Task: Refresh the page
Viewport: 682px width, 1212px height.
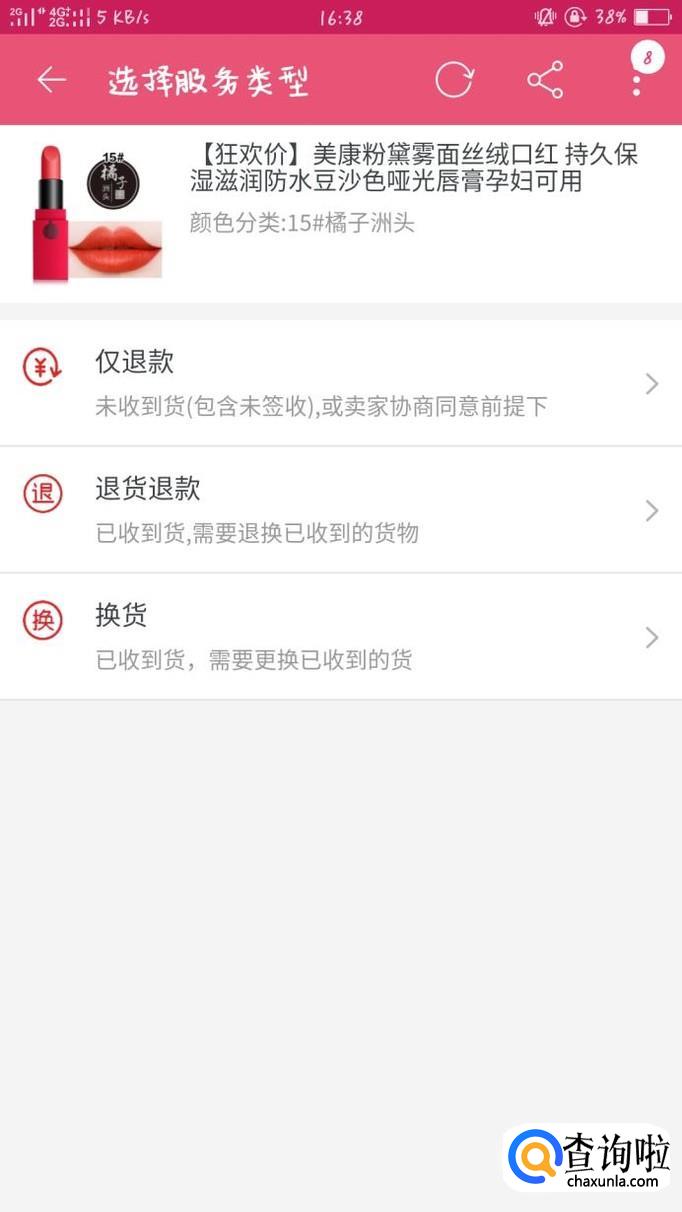Action: 453,80
